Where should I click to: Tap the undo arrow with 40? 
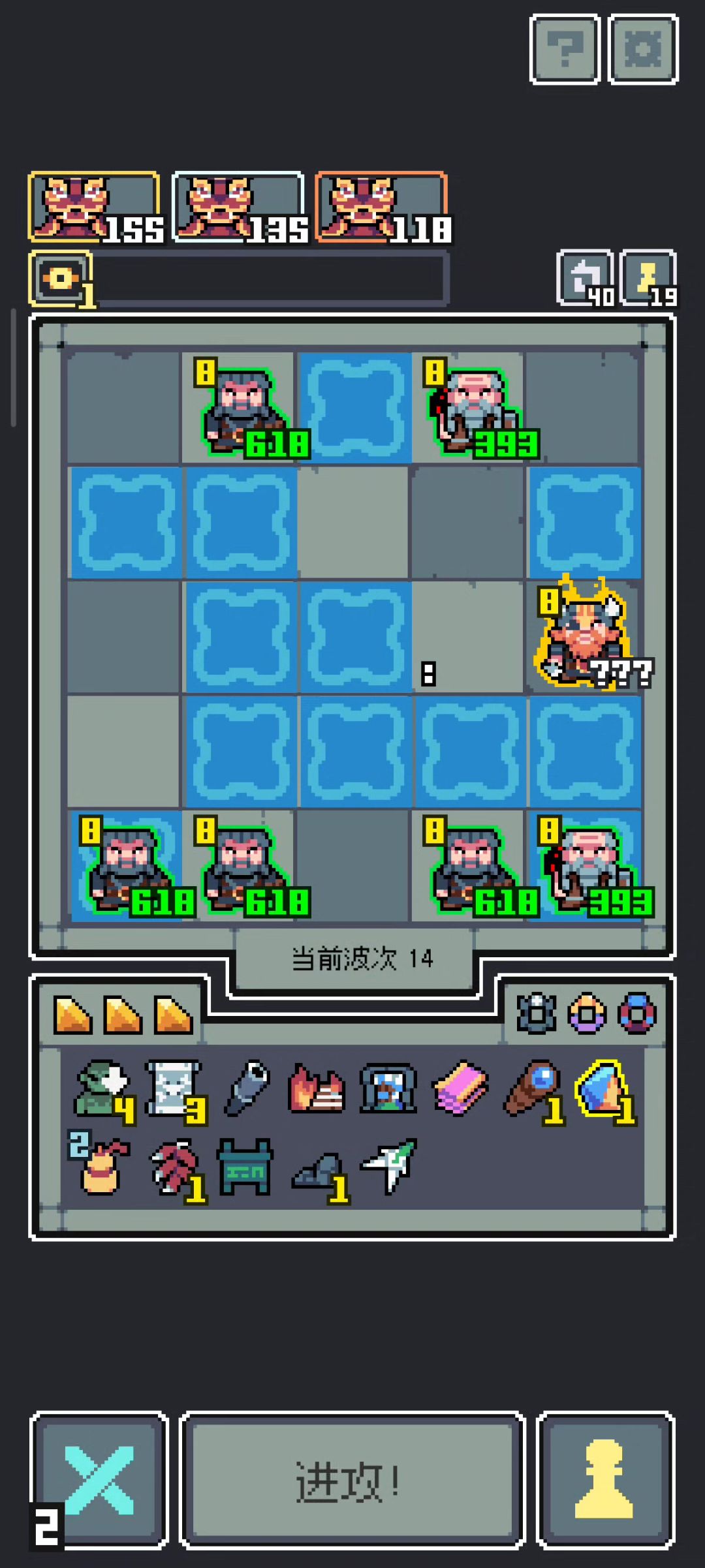click(585, 279)
